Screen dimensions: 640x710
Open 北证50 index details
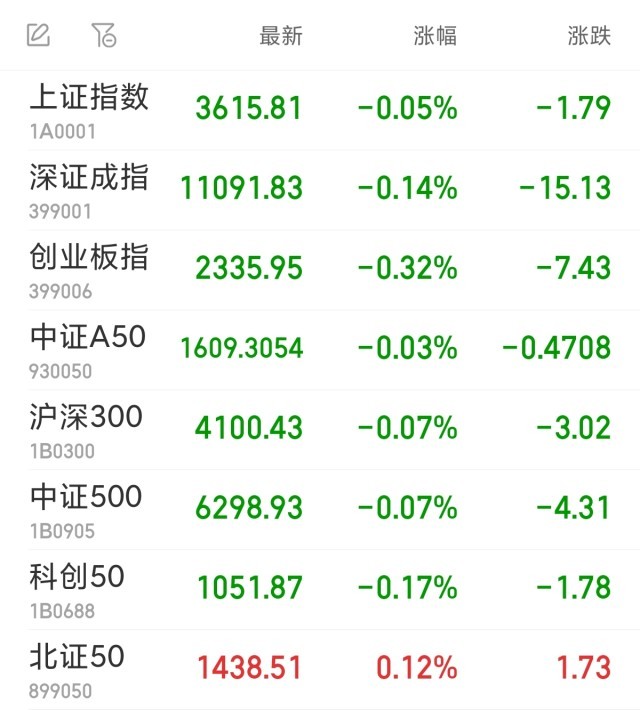point(78,669)
